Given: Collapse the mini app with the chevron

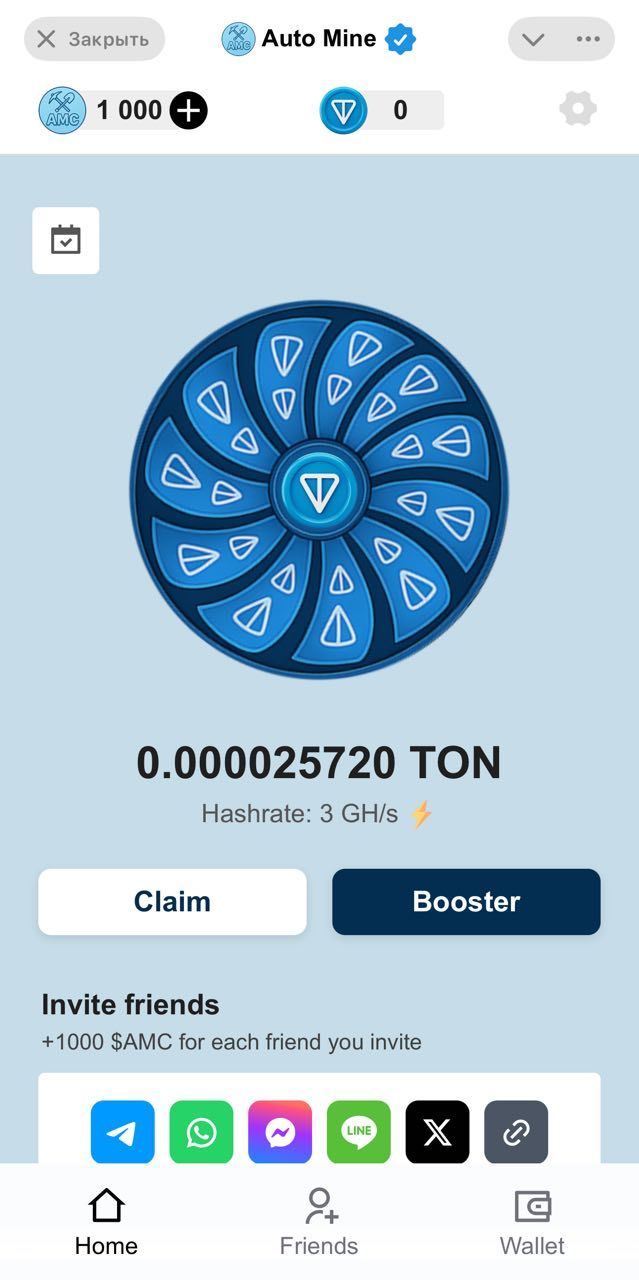Looking at the screenshot, I should point(533,39).
